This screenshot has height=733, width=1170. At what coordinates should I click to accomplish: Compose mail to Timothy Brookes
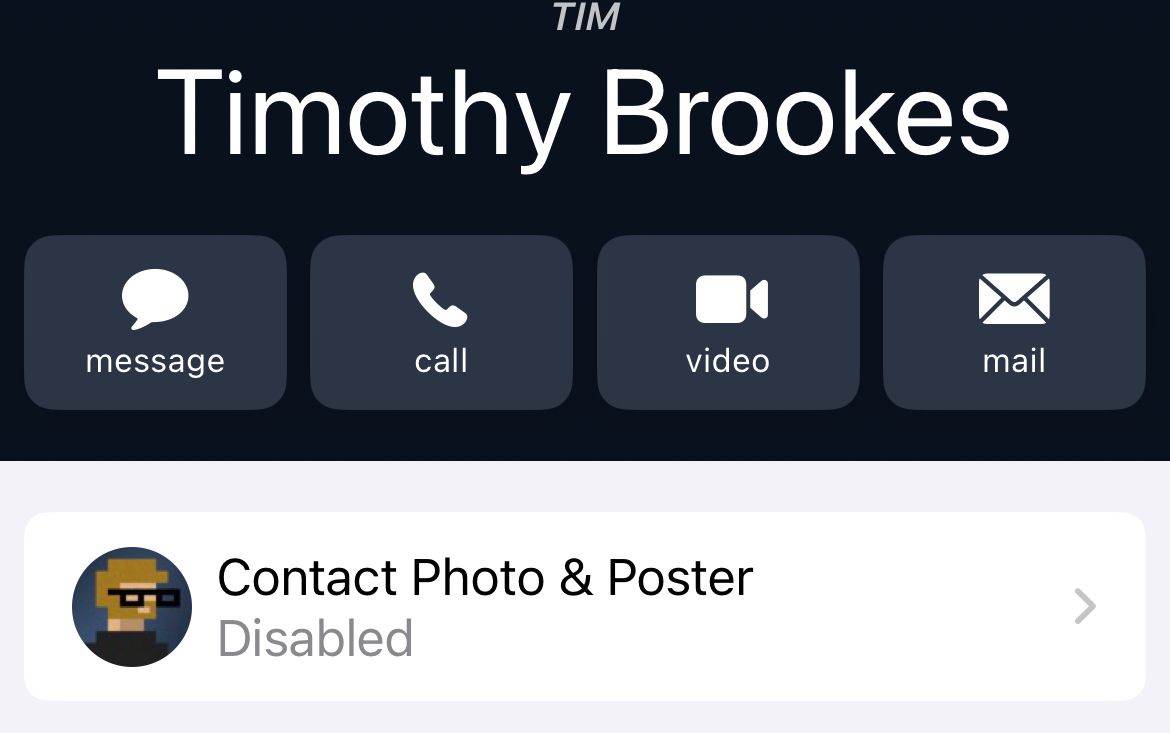[1014, 322]
